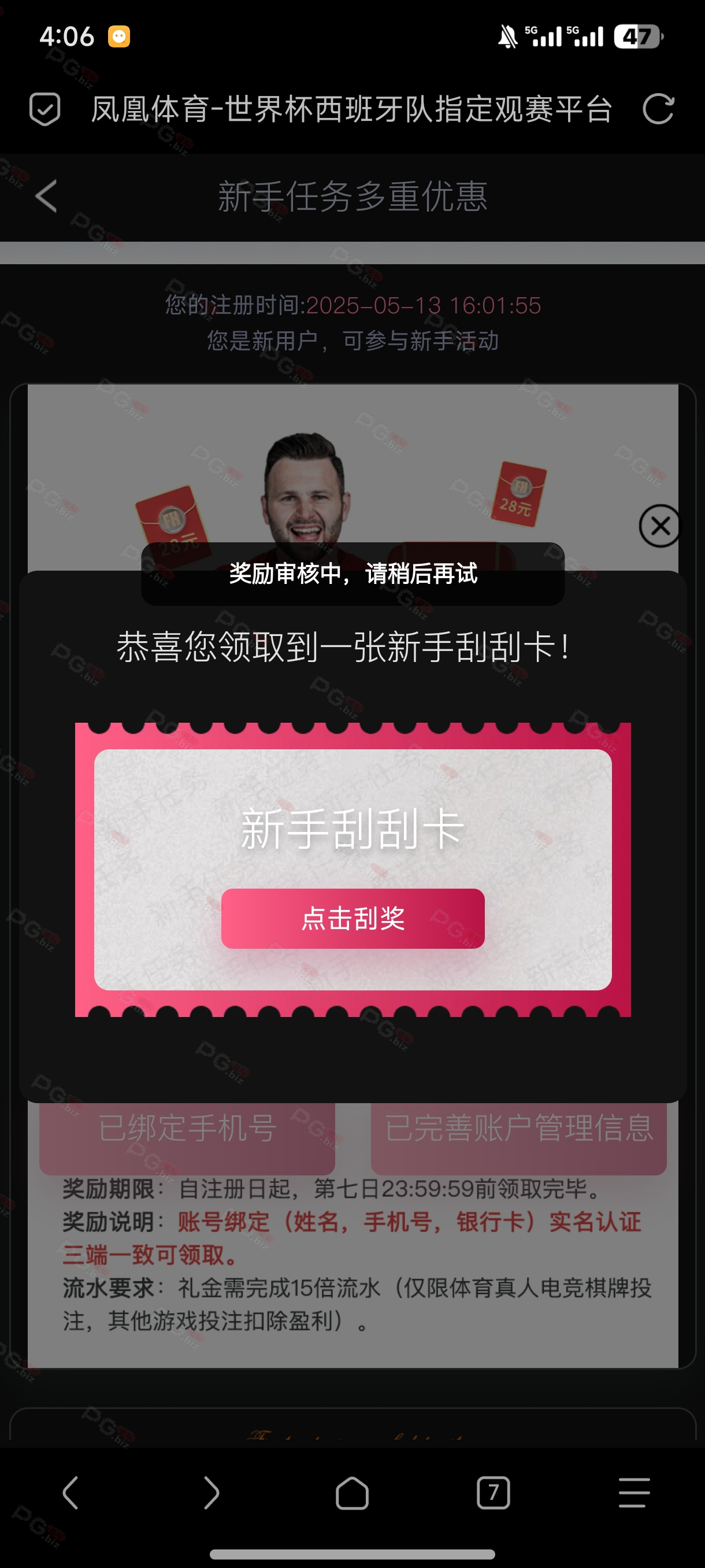The image size is (705, 1568).
Task: Close the scratch card popup
Action: [x=660, y=526]
